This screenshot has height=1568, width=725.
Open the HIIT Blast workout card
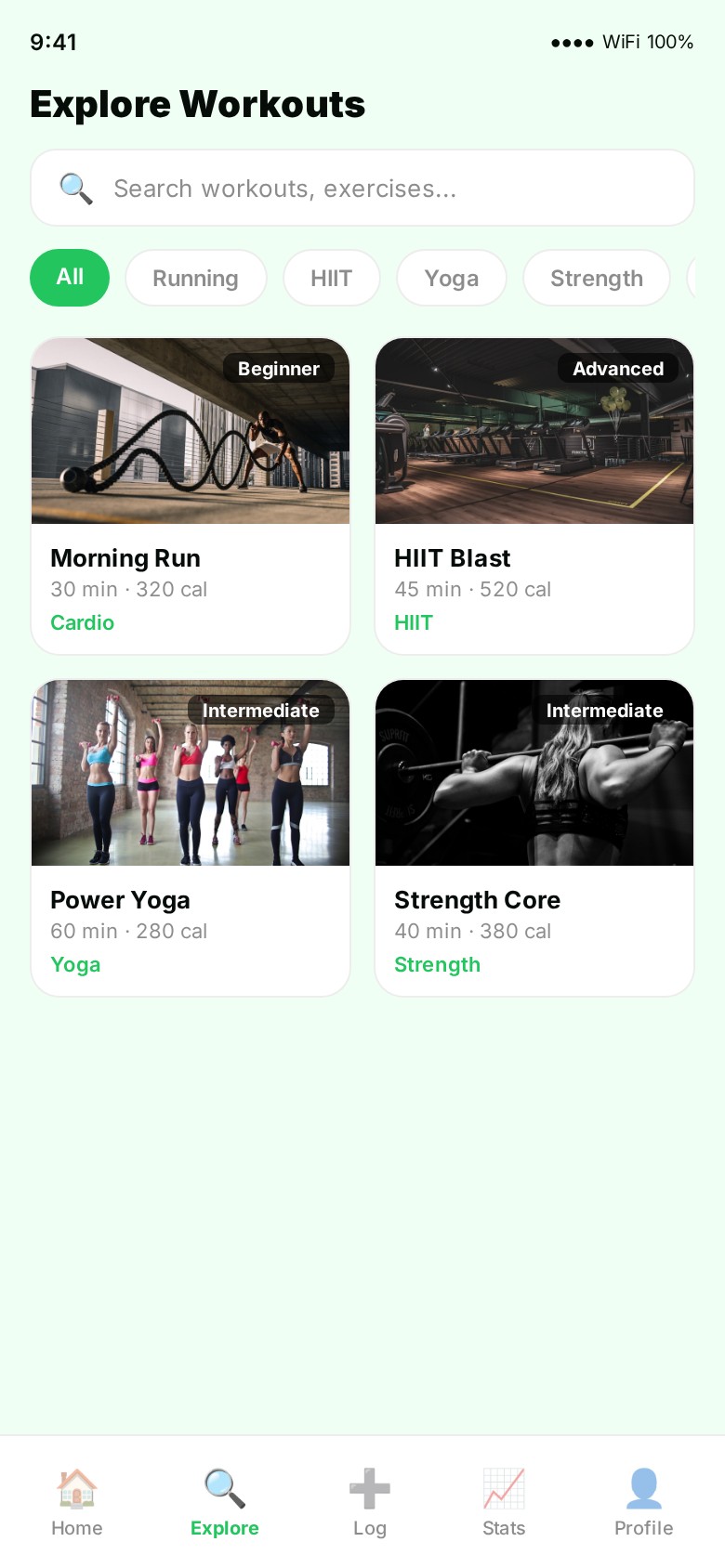click(x=534, y=496)
